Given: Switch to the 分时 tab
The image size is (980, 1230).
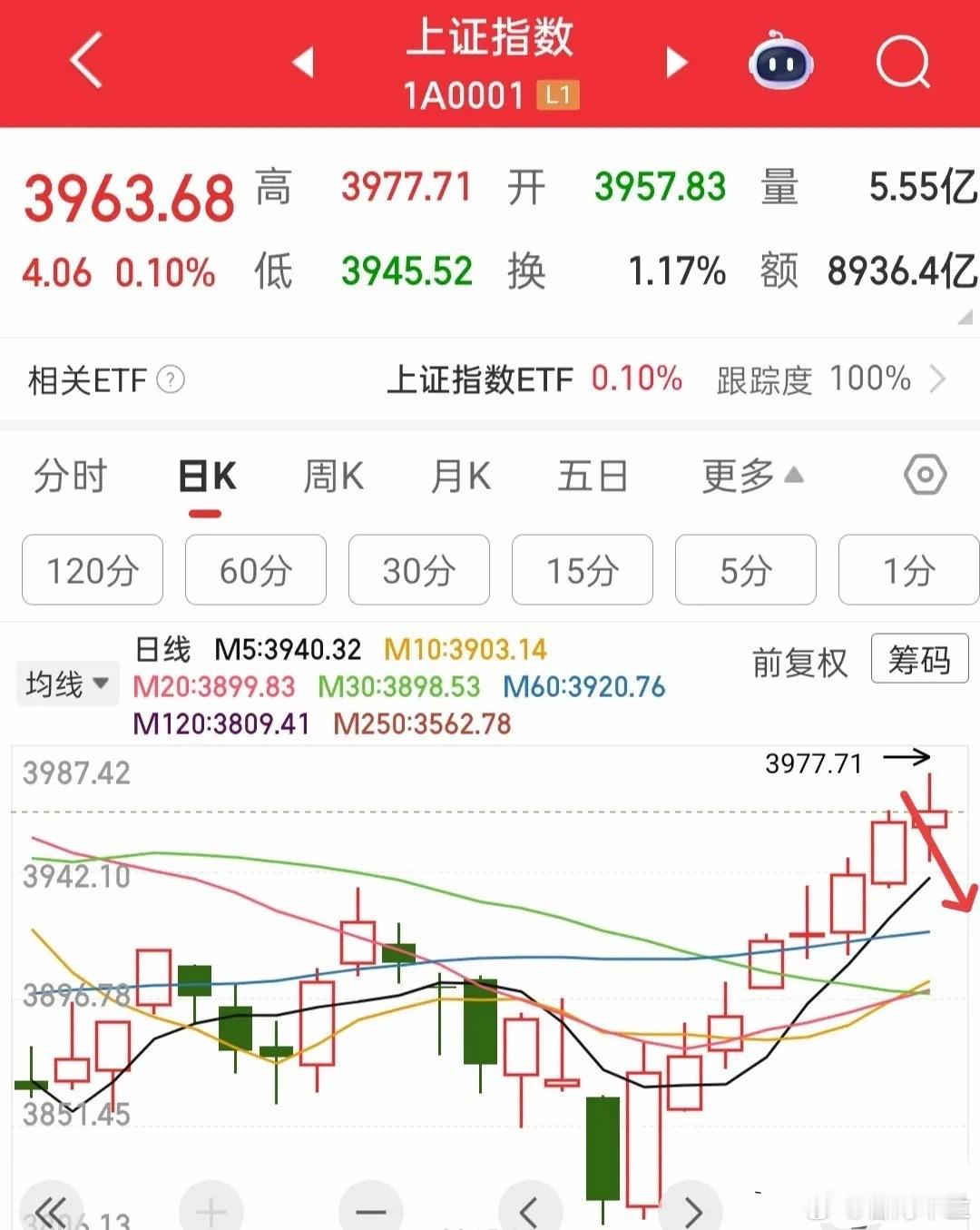Looking at the screenshot, I should click(71, 475).
